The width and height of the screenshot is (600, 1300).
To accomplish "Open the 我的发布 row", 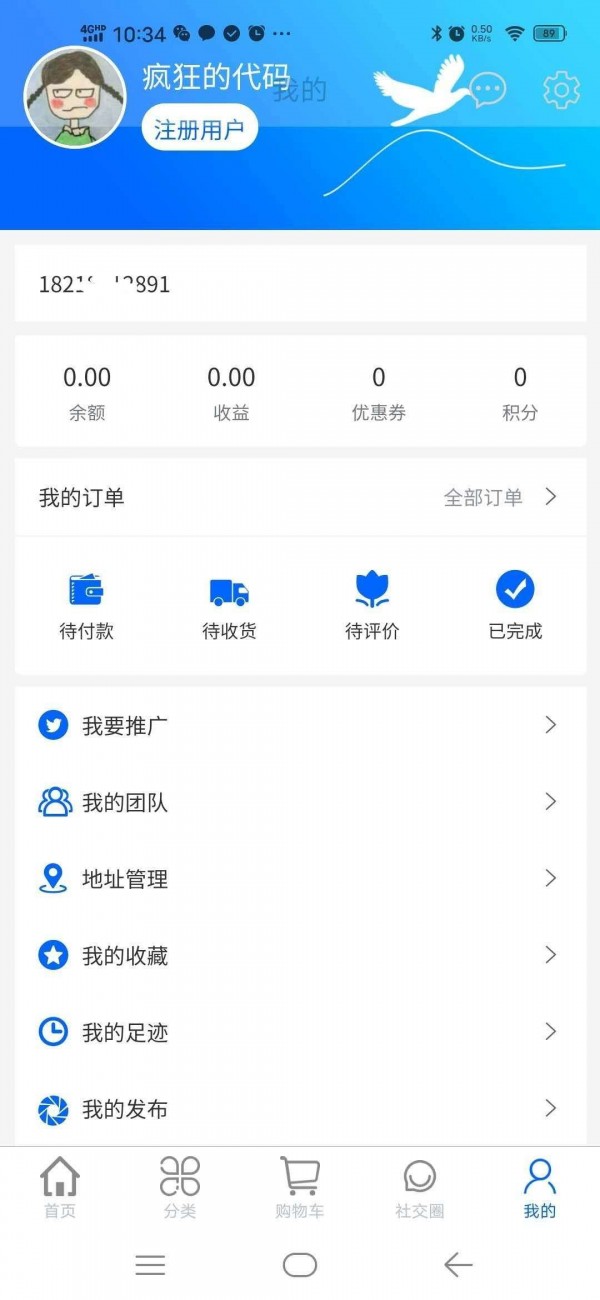I will click(300, 1108).
